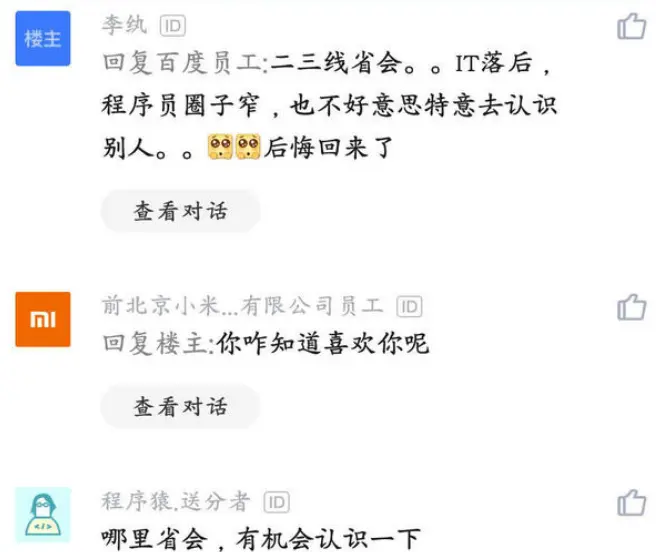The width and height of the screenshot is (656, 552).
Task: Like 李纨's comment
Action: pos(631,26)
